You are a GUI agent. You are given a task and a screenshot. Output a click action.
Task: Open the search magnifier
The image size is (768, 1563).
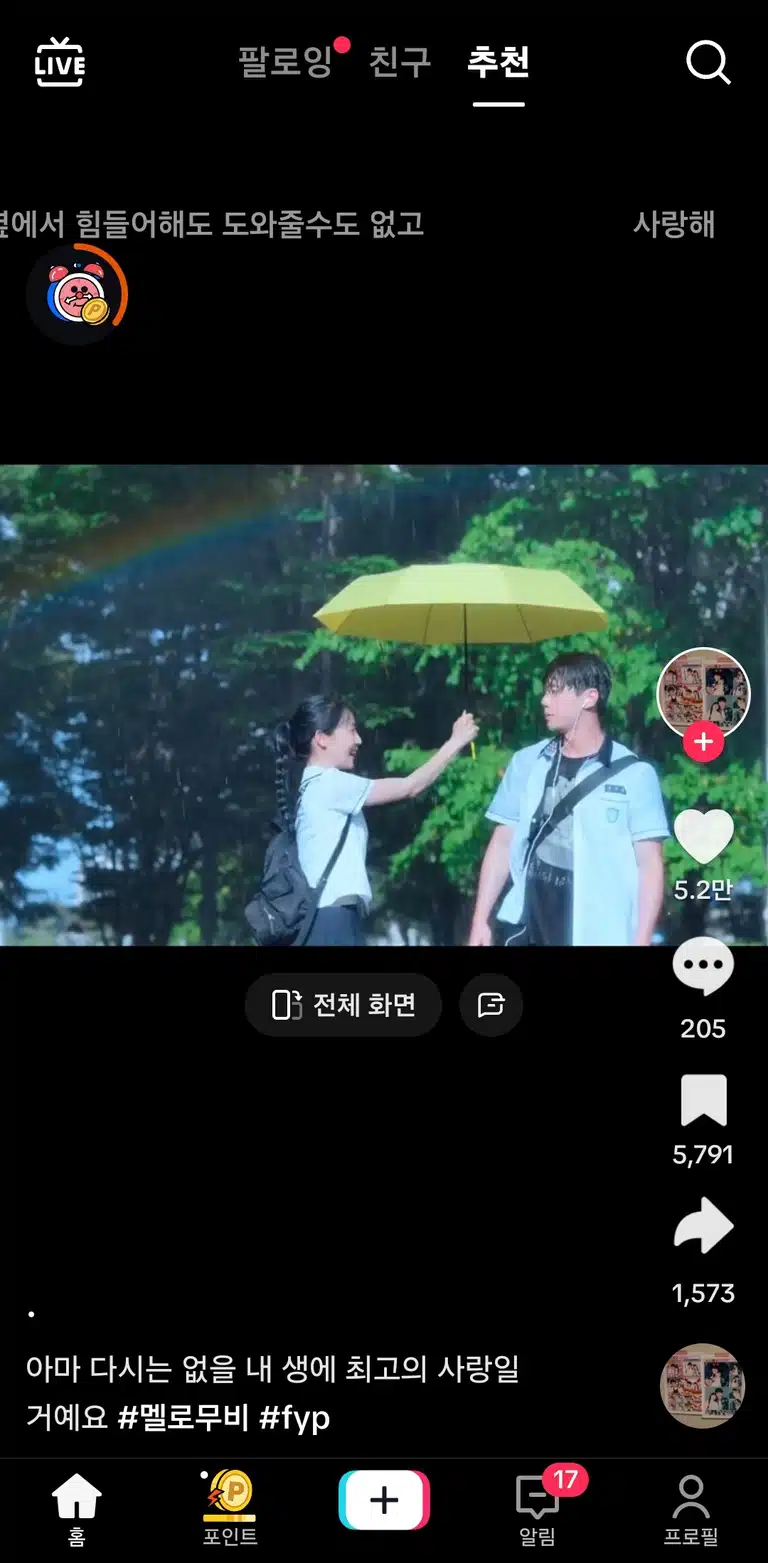pyautogui.click(x=708, y=63)
